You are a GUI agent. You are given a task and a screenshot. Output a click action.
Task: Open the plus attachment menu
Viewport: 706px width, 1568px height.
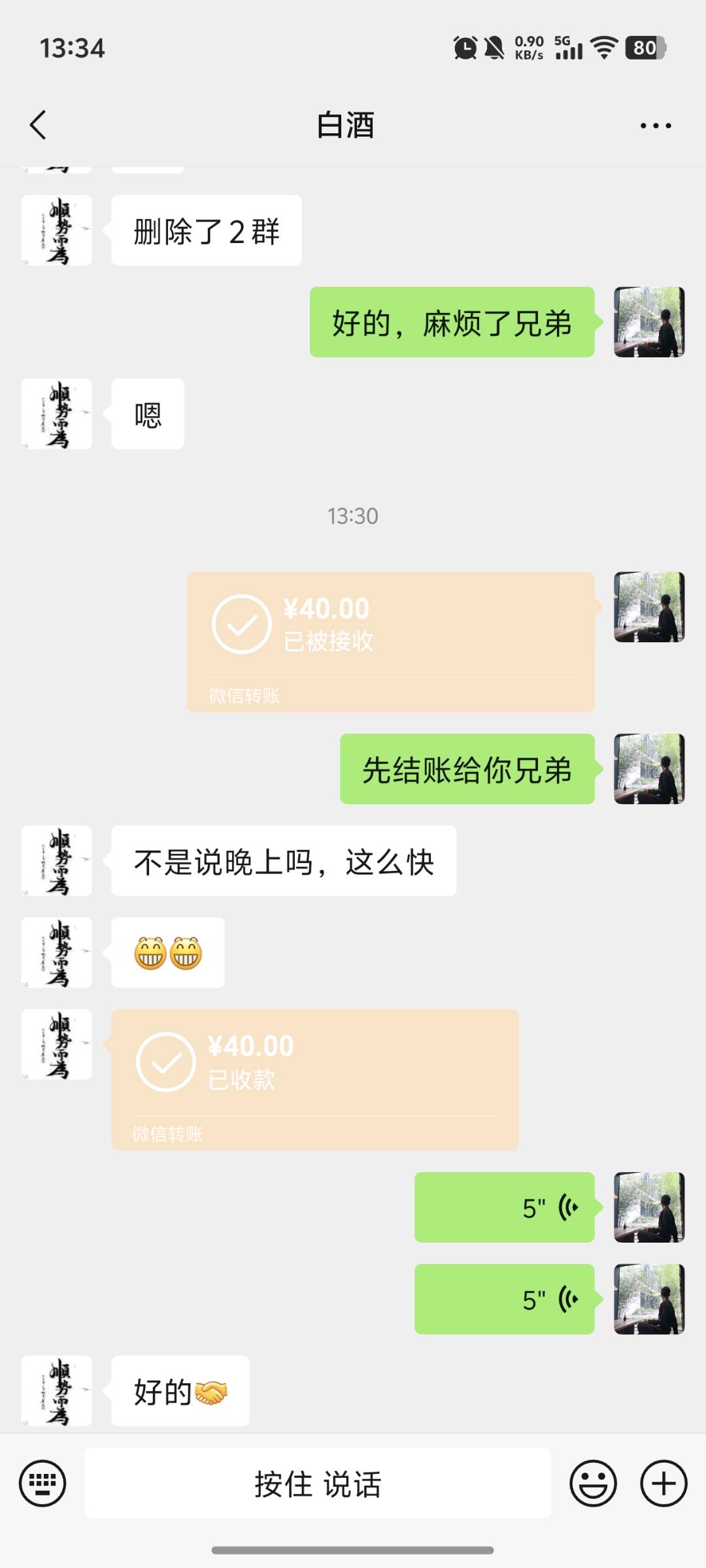(663, 1483)
